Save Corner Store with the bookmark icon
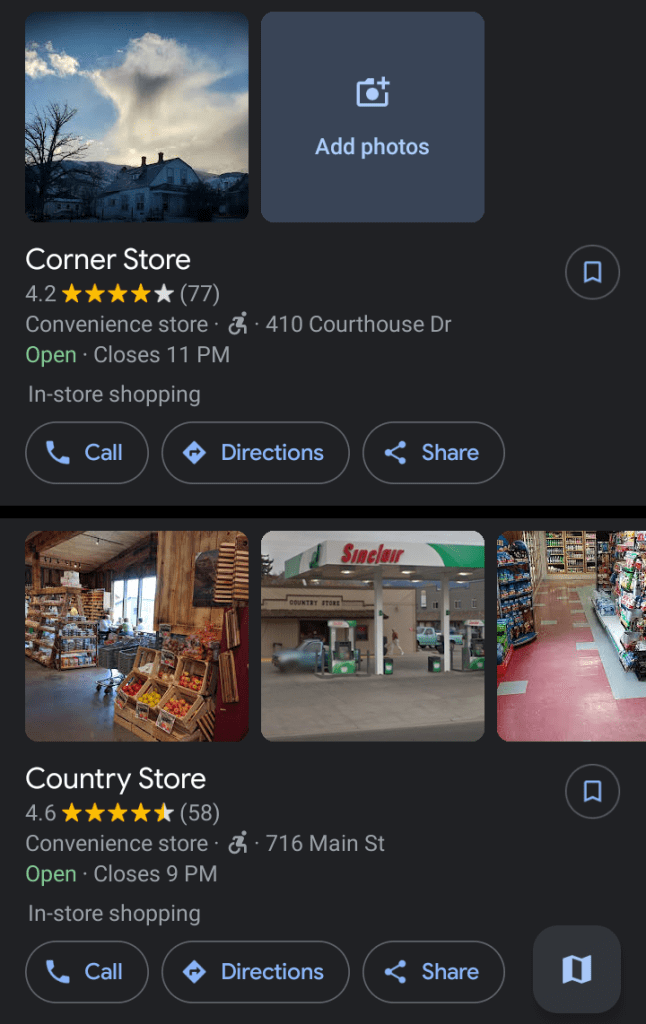 [592, 272]
